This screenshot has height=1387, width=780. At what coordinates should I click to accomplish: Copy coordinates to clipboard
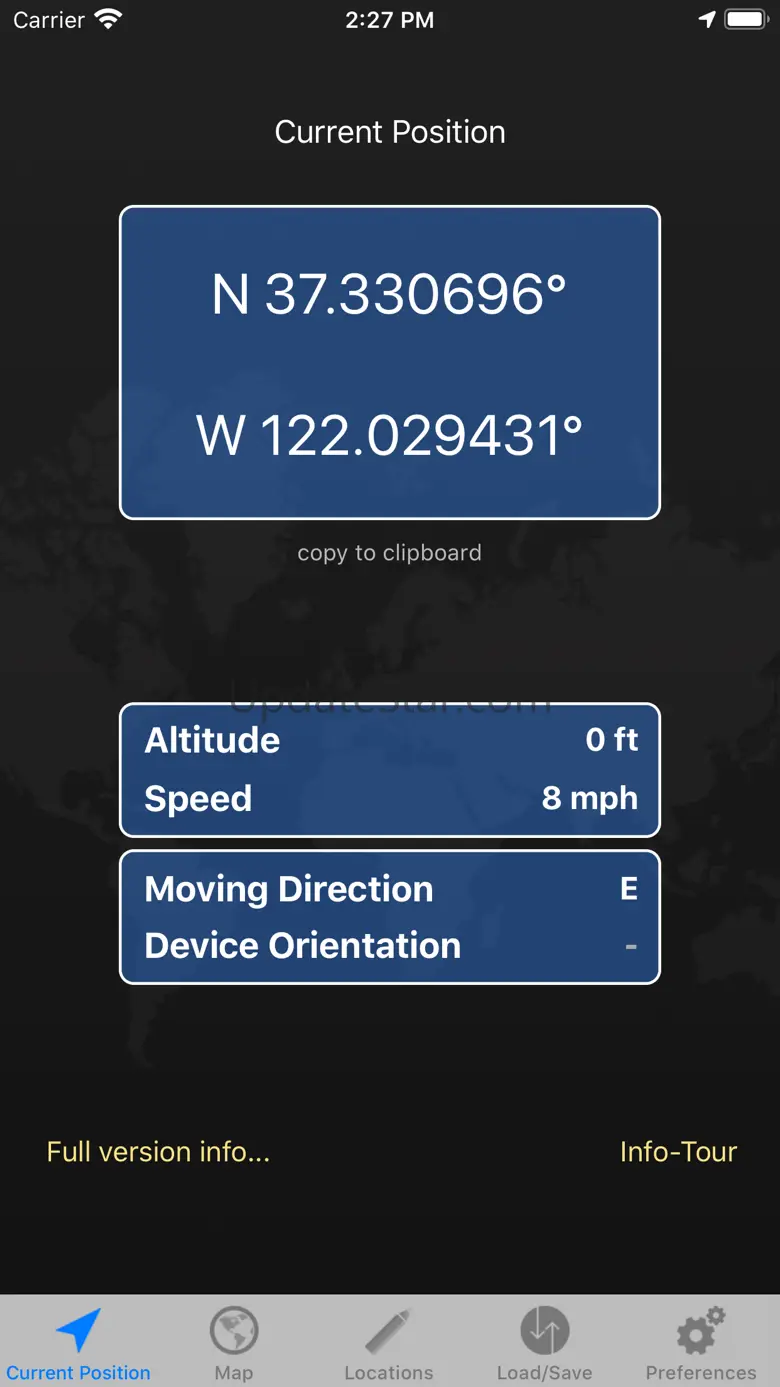click(389, 553)
